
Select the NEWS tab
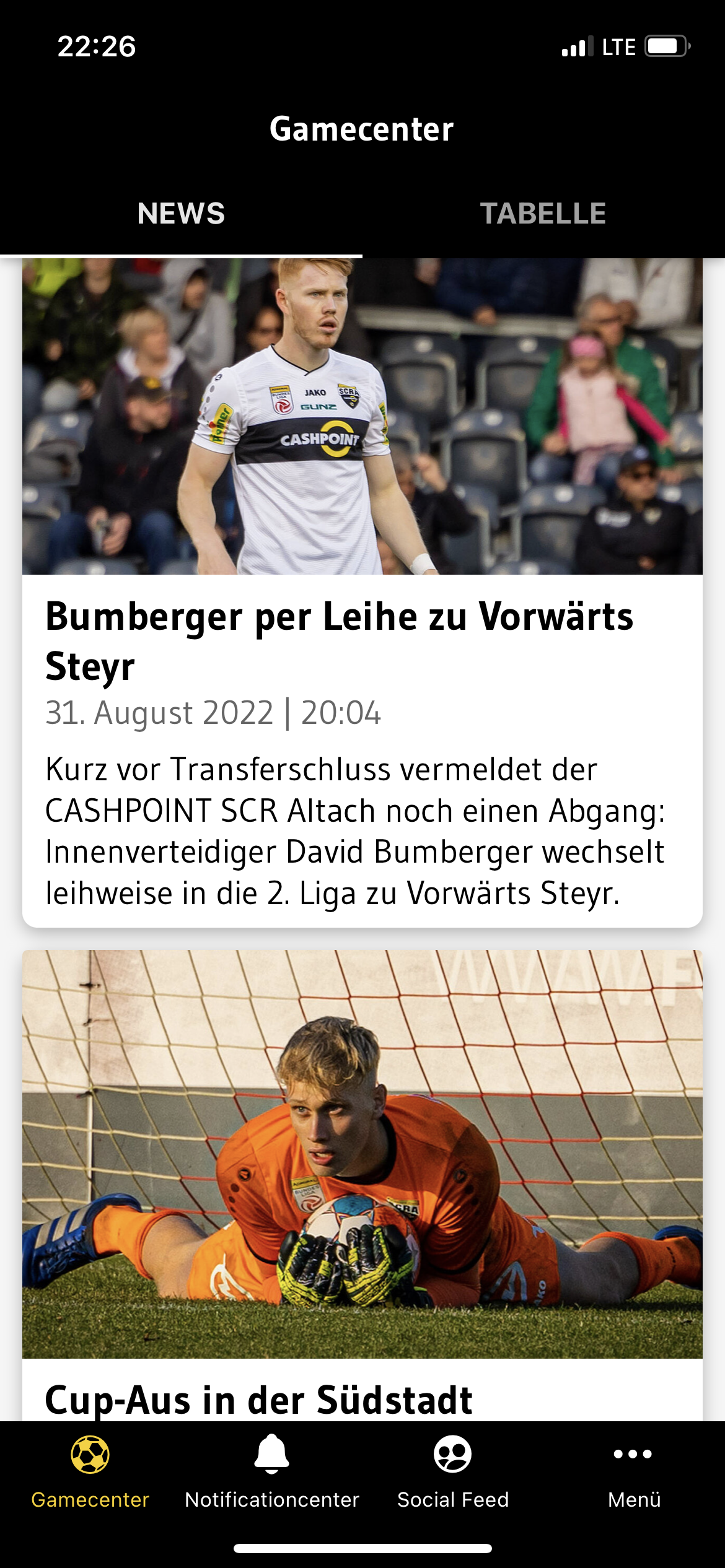[181, 214]
